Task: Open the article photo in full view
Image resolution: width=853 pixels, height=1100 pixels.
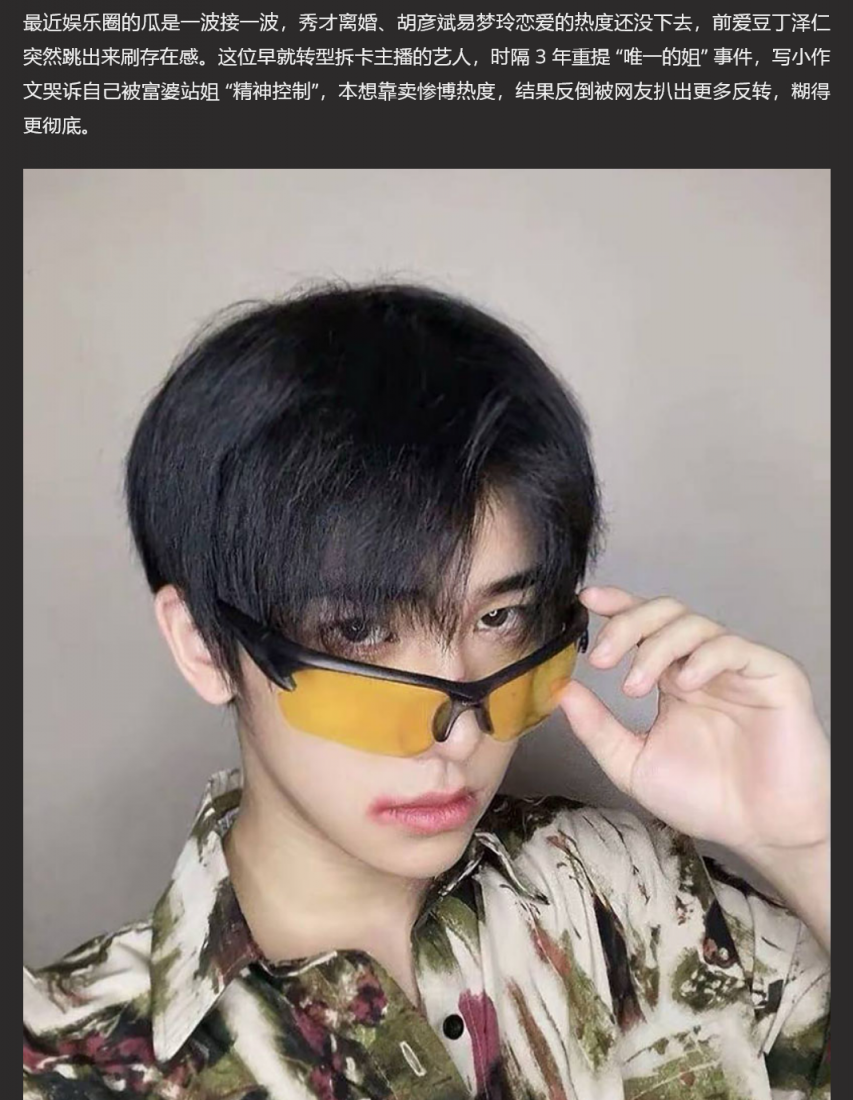Action: 426,634
